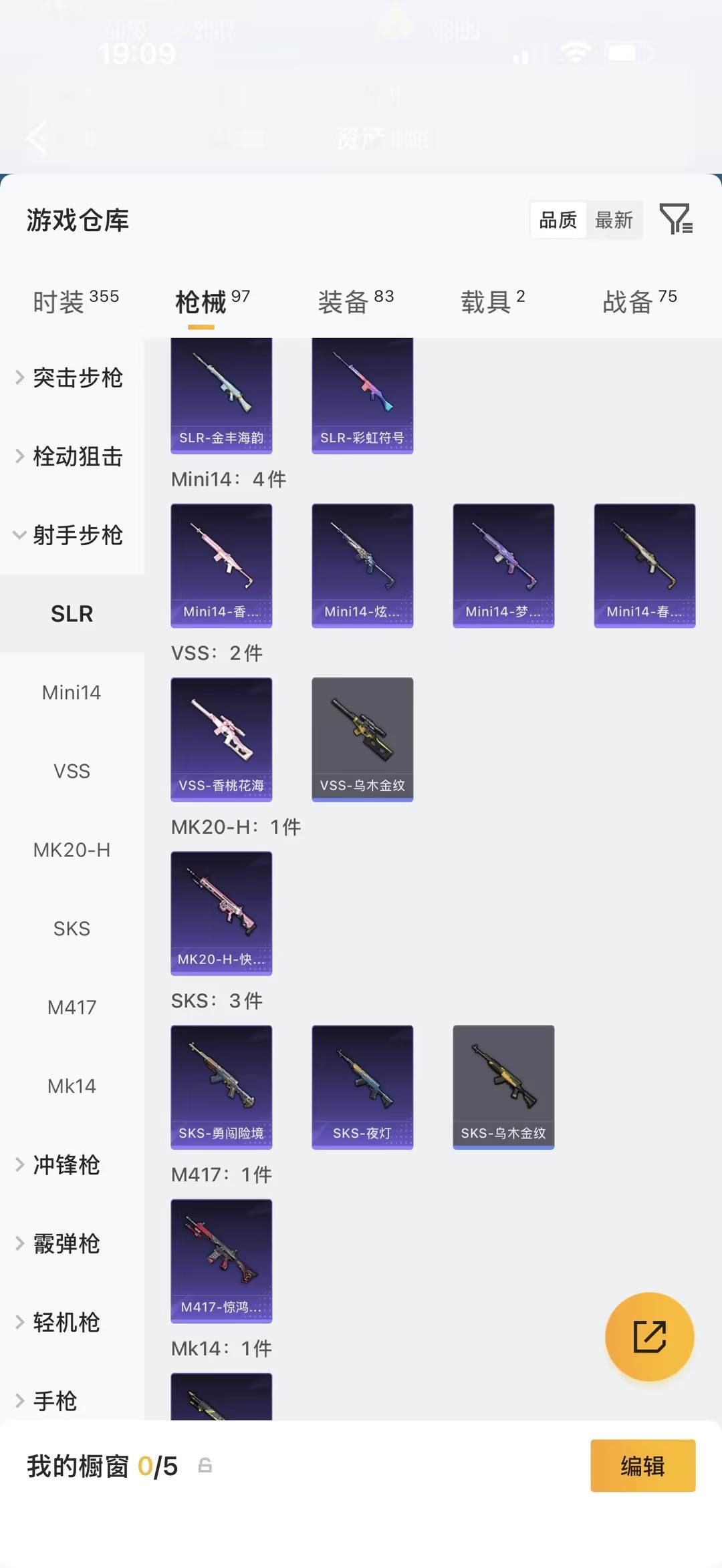Screen dimensions: 722x1568
Task: Open the SKS-乌木金纹 skin
Action: [x=503, y=1086]
